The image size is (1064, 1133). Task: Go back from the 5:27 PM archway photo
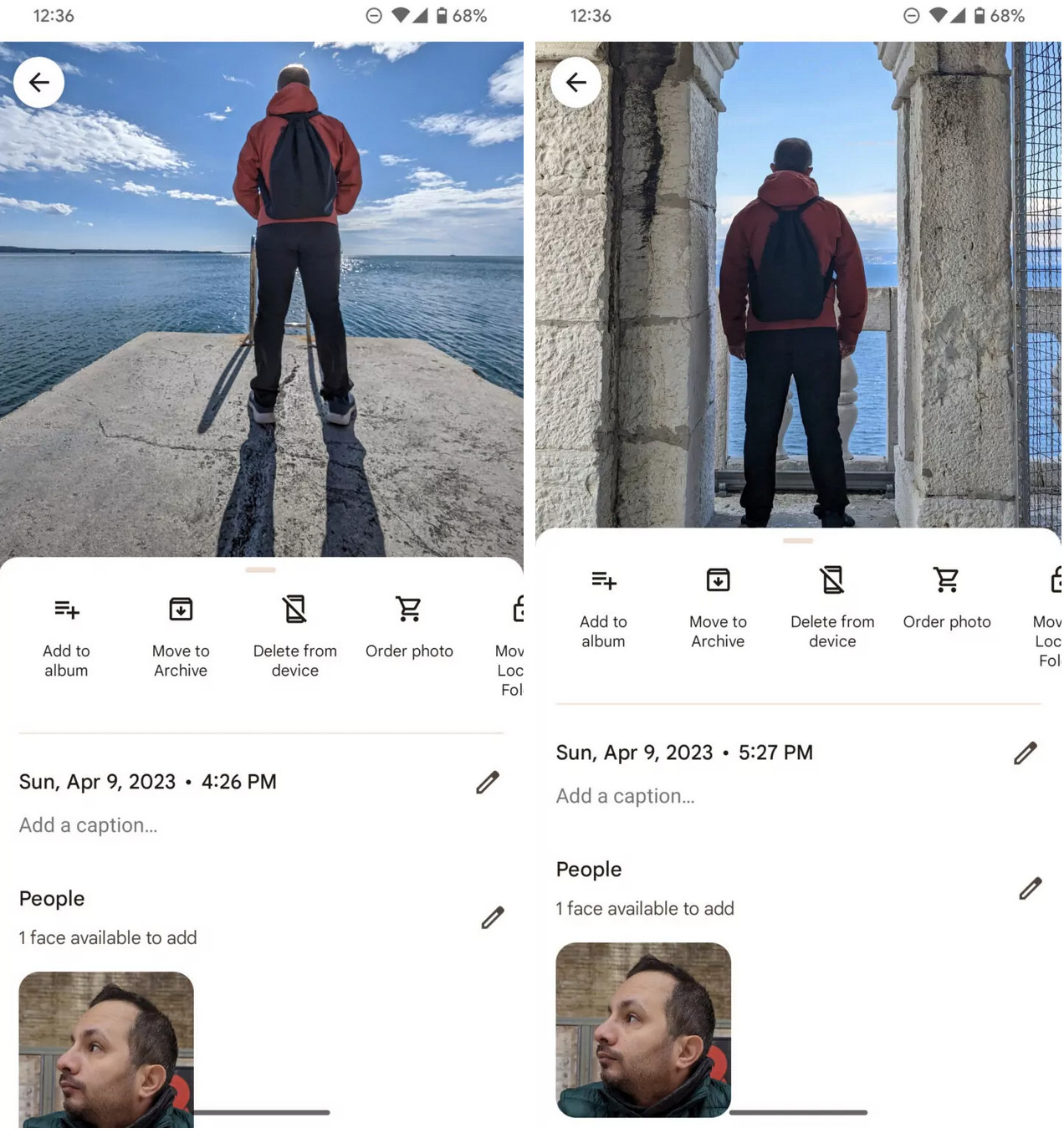(x=576, y=83)
